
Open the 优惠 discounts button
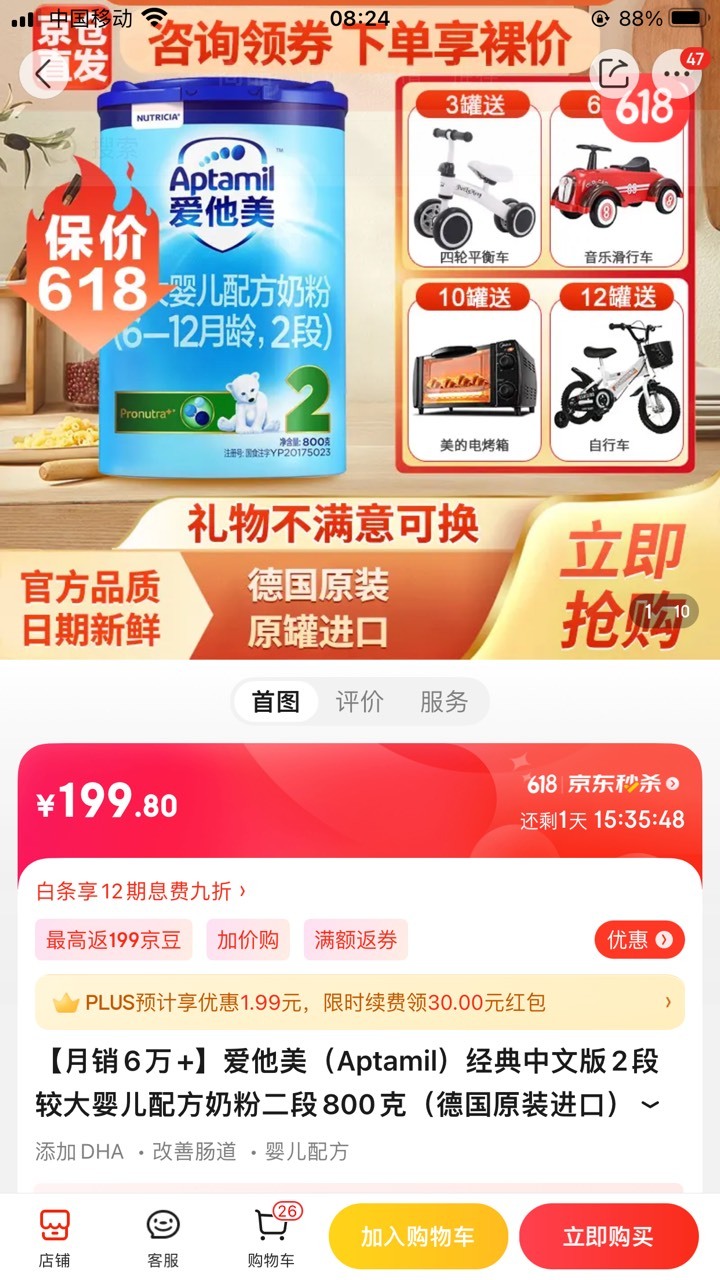coord(640,940)
